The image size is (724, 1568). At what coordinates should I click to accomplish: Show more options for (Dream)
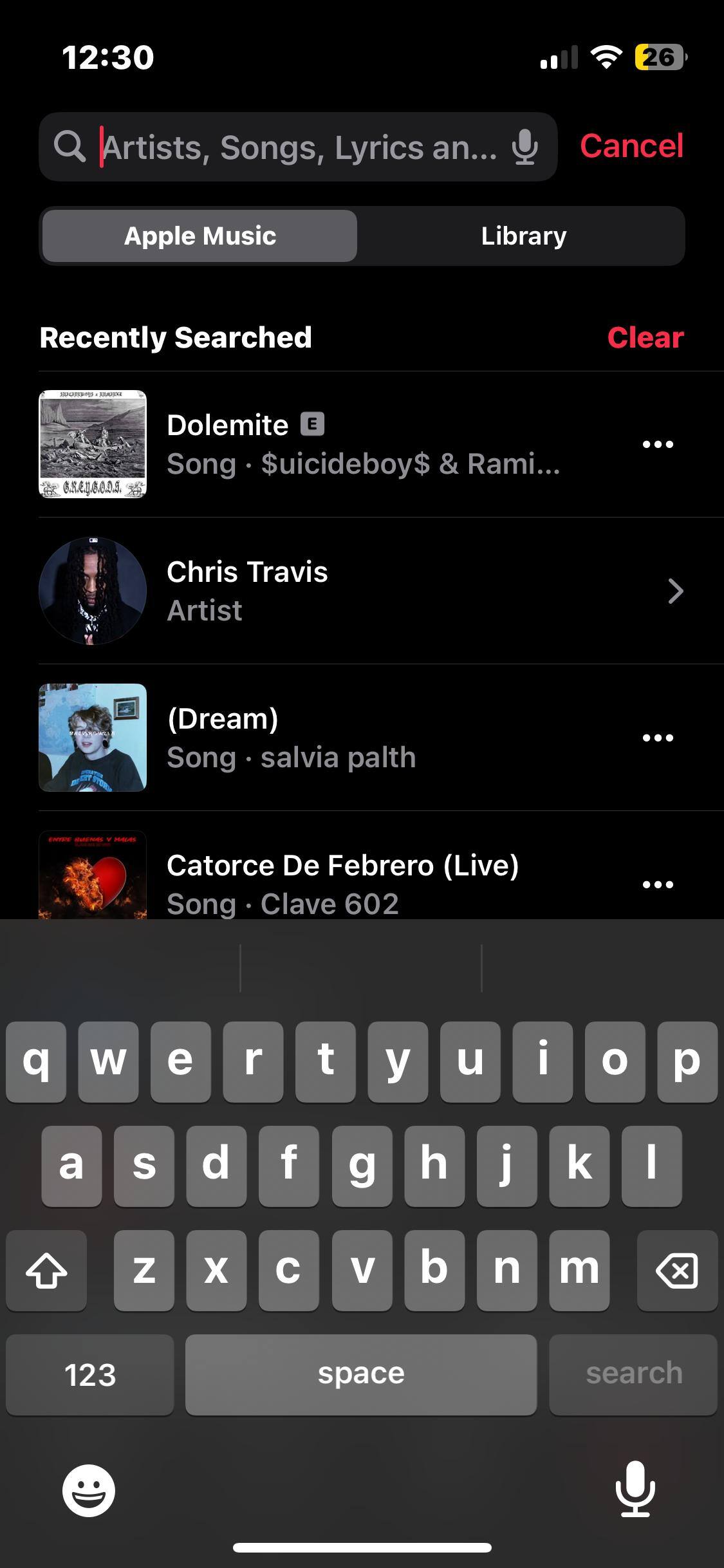point(658,738)
